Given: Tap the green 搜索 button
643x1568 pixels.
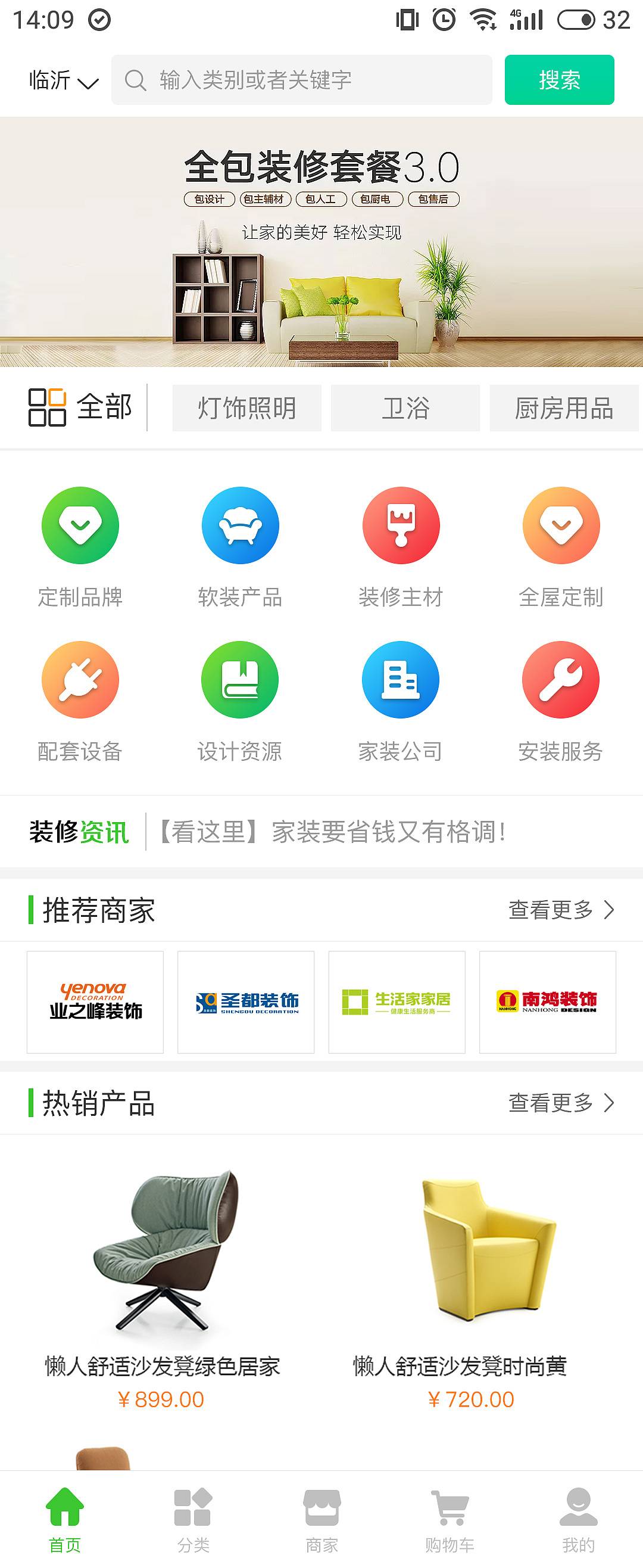Looking at the screenshot, I should [558, 80].
